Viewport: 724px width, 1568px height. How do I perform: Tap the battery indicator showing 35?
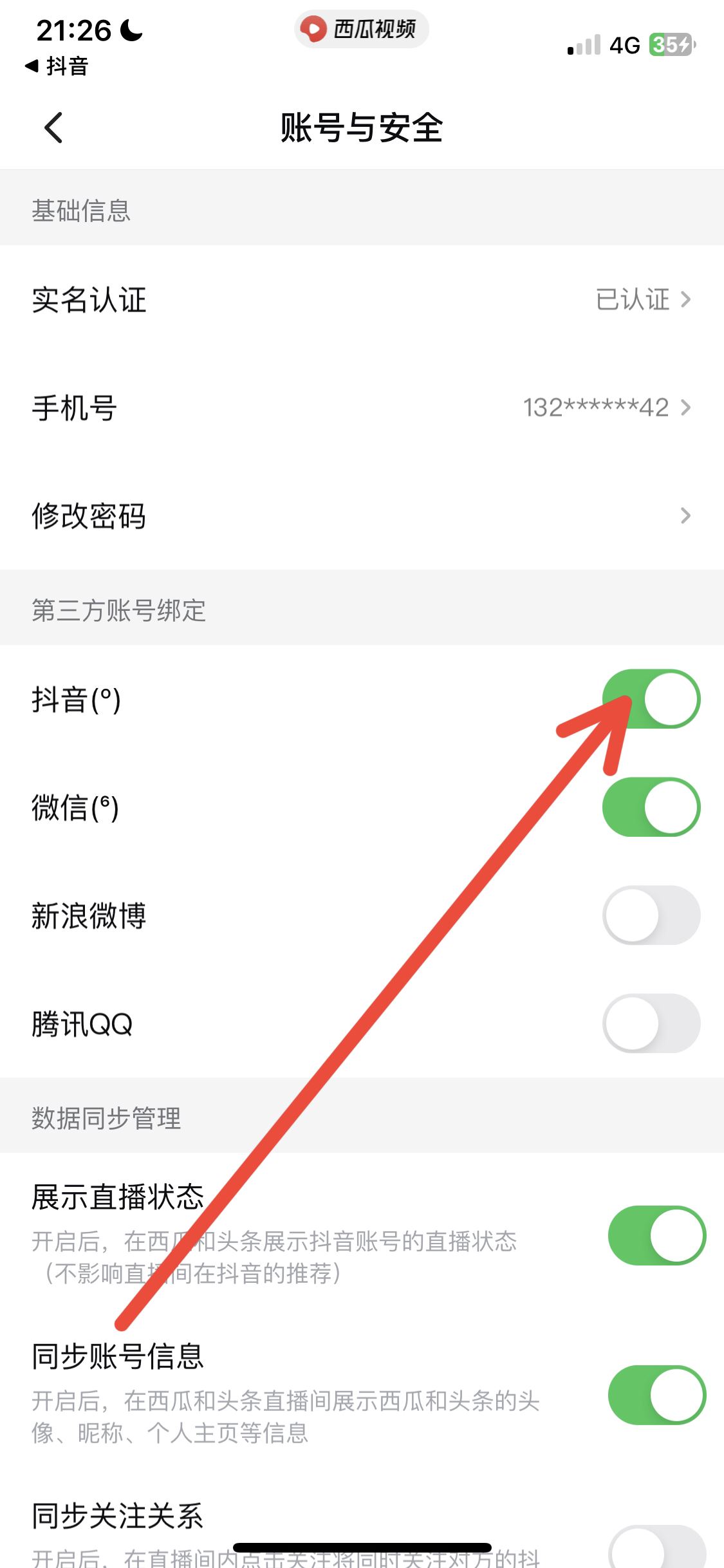click(671, 45)
